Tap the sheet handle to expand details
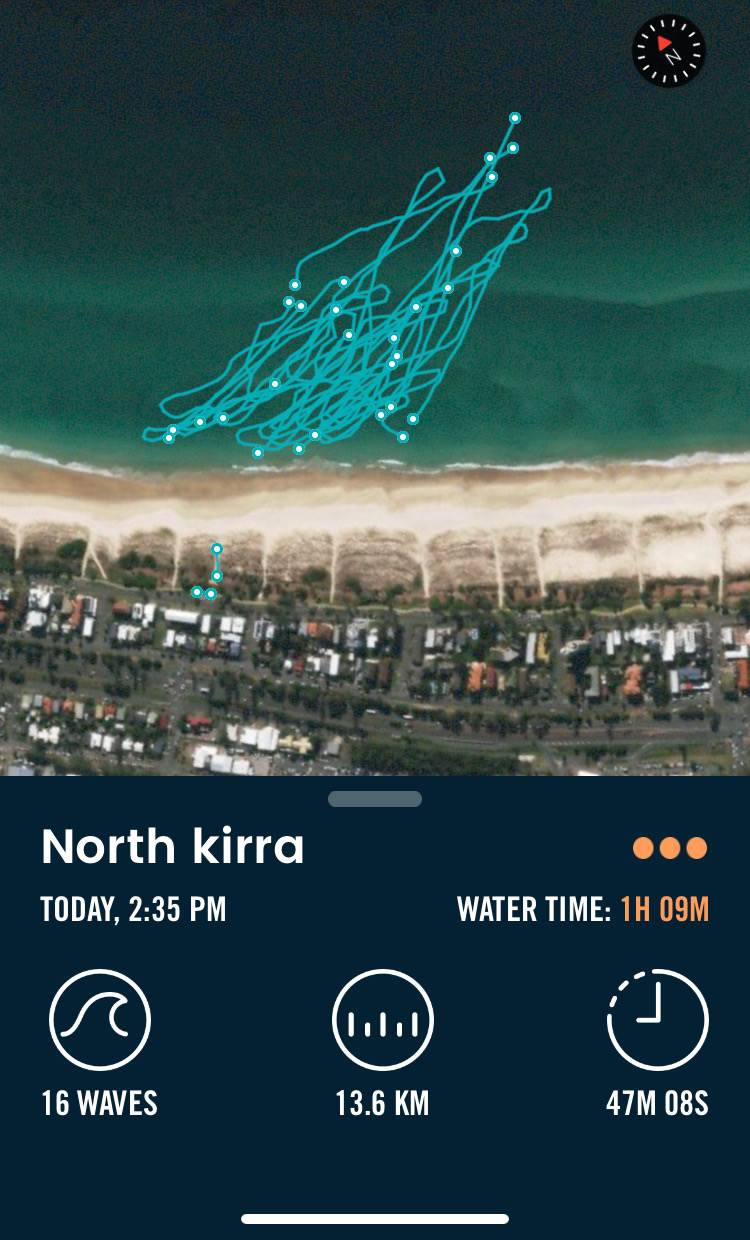Image resolution: width=750 pixels, height=1240 pixels. tap(375, 799)
